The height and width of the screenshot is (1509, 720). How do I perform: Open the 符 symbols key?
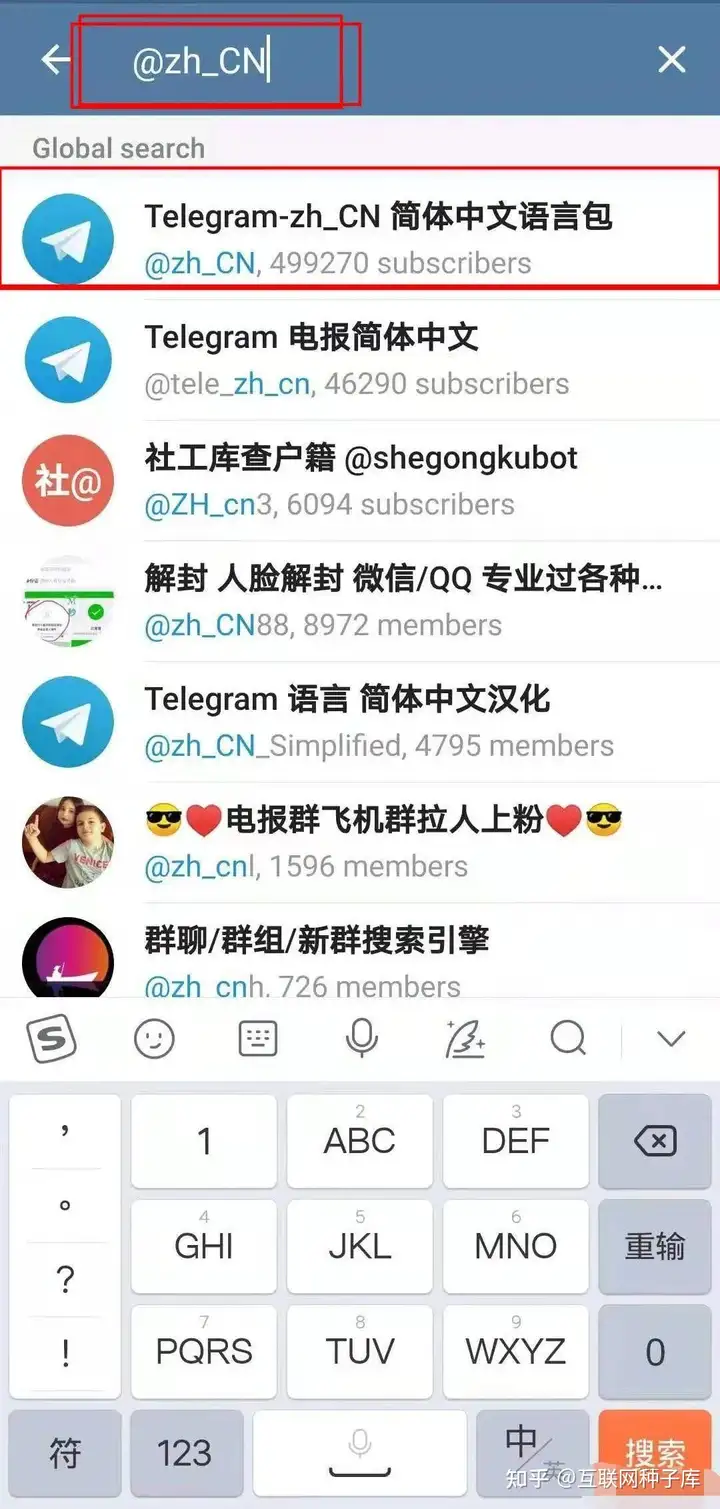tap(65, 1453)
